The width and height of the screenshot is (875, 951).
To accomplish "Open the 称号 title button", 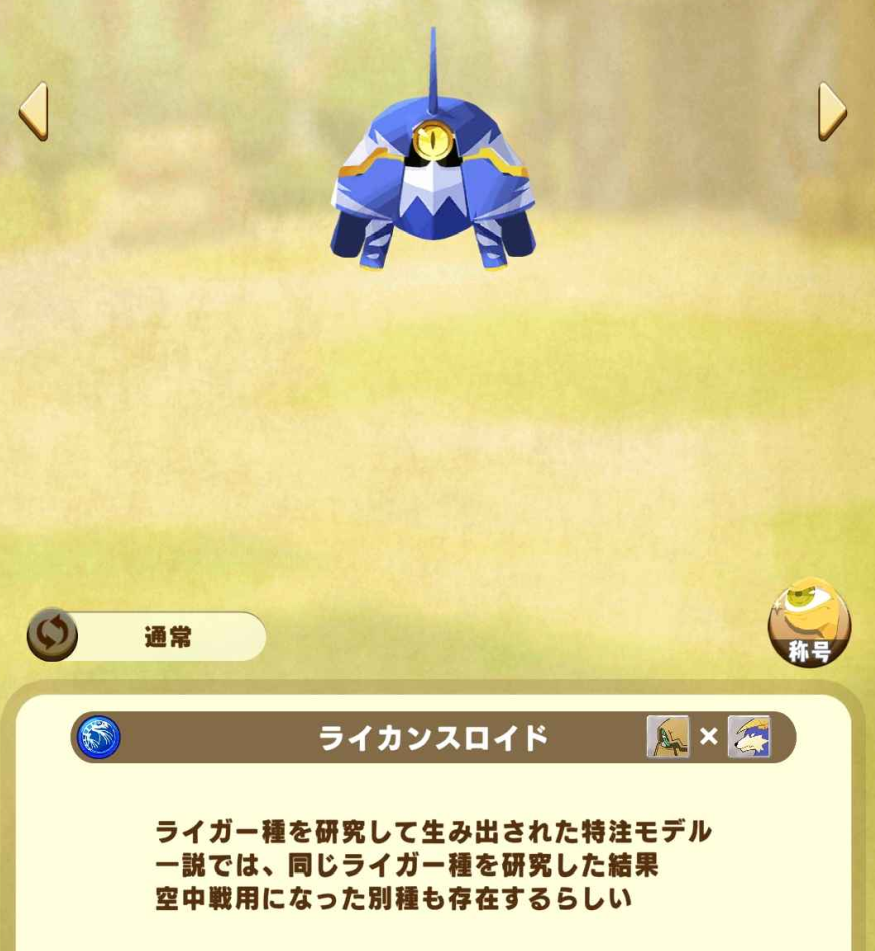I will 809,624.
